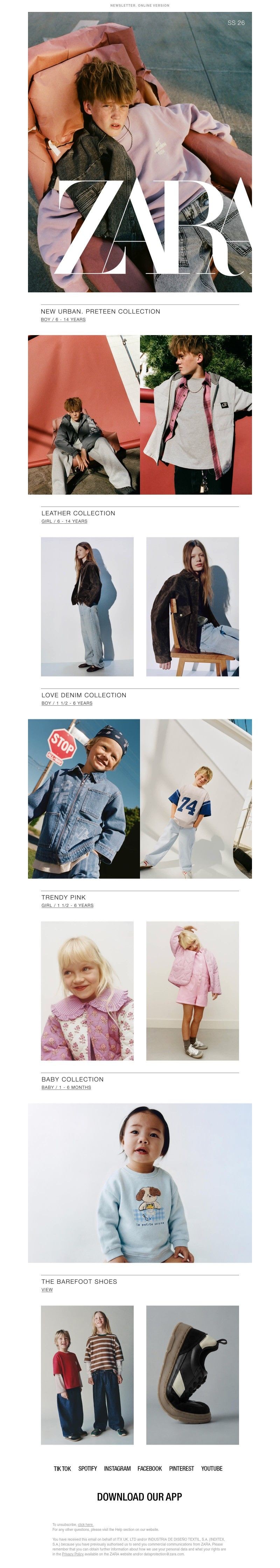Visit the TikTok page
This screenshot has width=280, height=1568.
pyautogui.click(x=62, y=1468)
